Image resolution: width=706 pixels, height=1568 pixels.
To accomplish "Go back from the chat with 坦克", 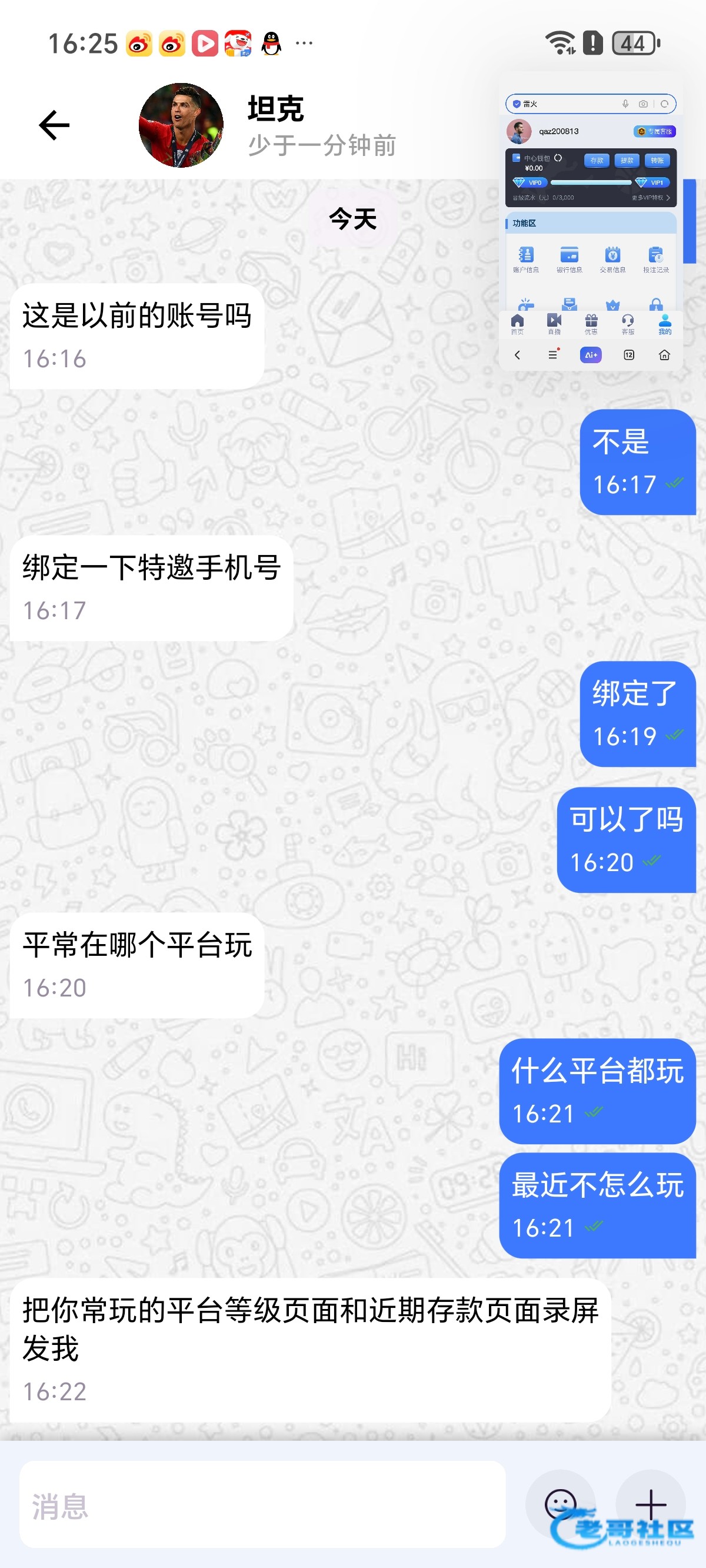I will (x=54, y=125).
